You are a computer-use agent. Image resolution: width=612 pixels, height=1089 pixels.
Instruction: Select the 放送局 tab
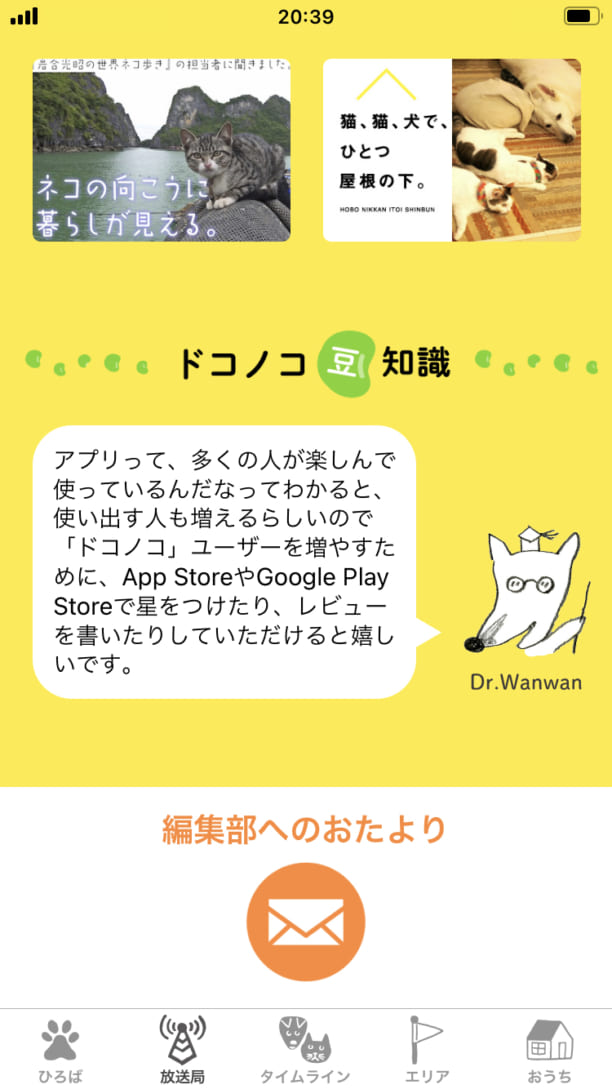(x=182, y=1049)
